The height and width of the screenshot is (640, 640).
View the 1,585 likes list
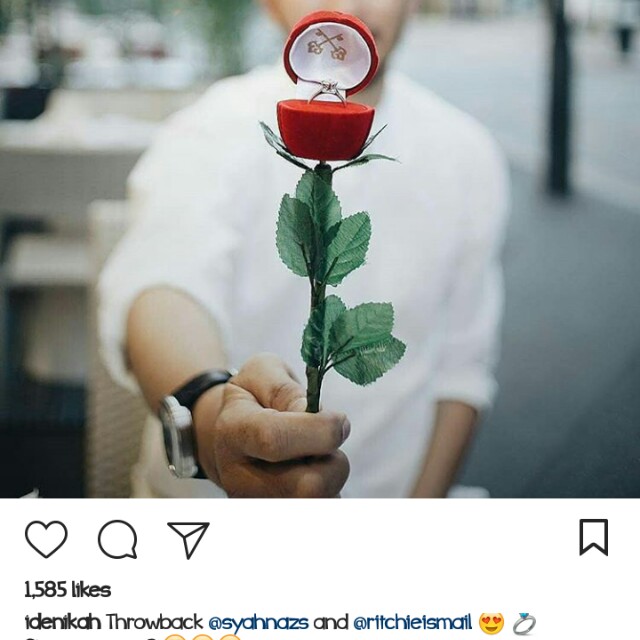[x=67, y=589]
